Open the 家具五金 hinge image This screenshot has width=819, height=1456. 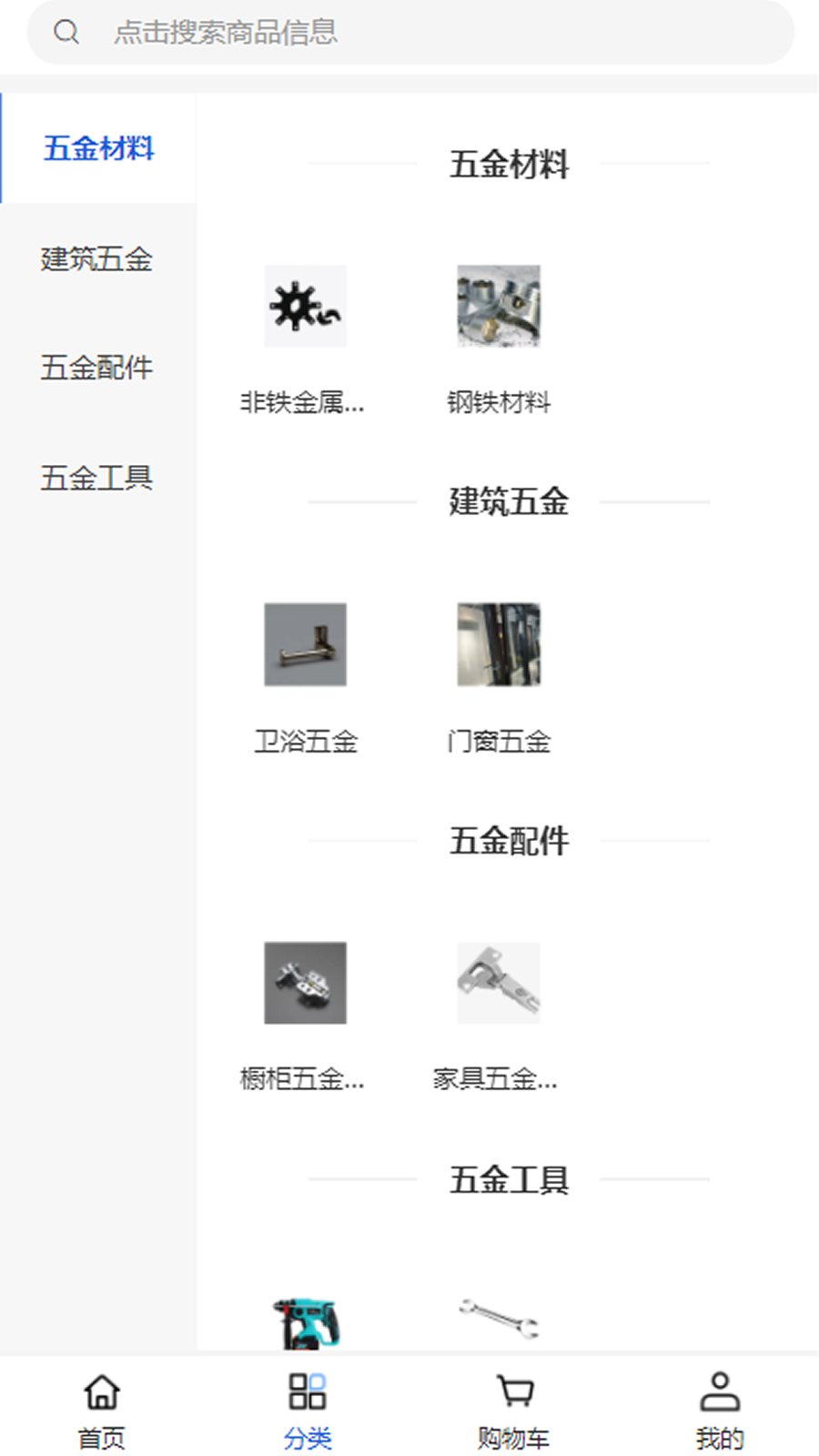pyautogui.click(x=500, y=983)
